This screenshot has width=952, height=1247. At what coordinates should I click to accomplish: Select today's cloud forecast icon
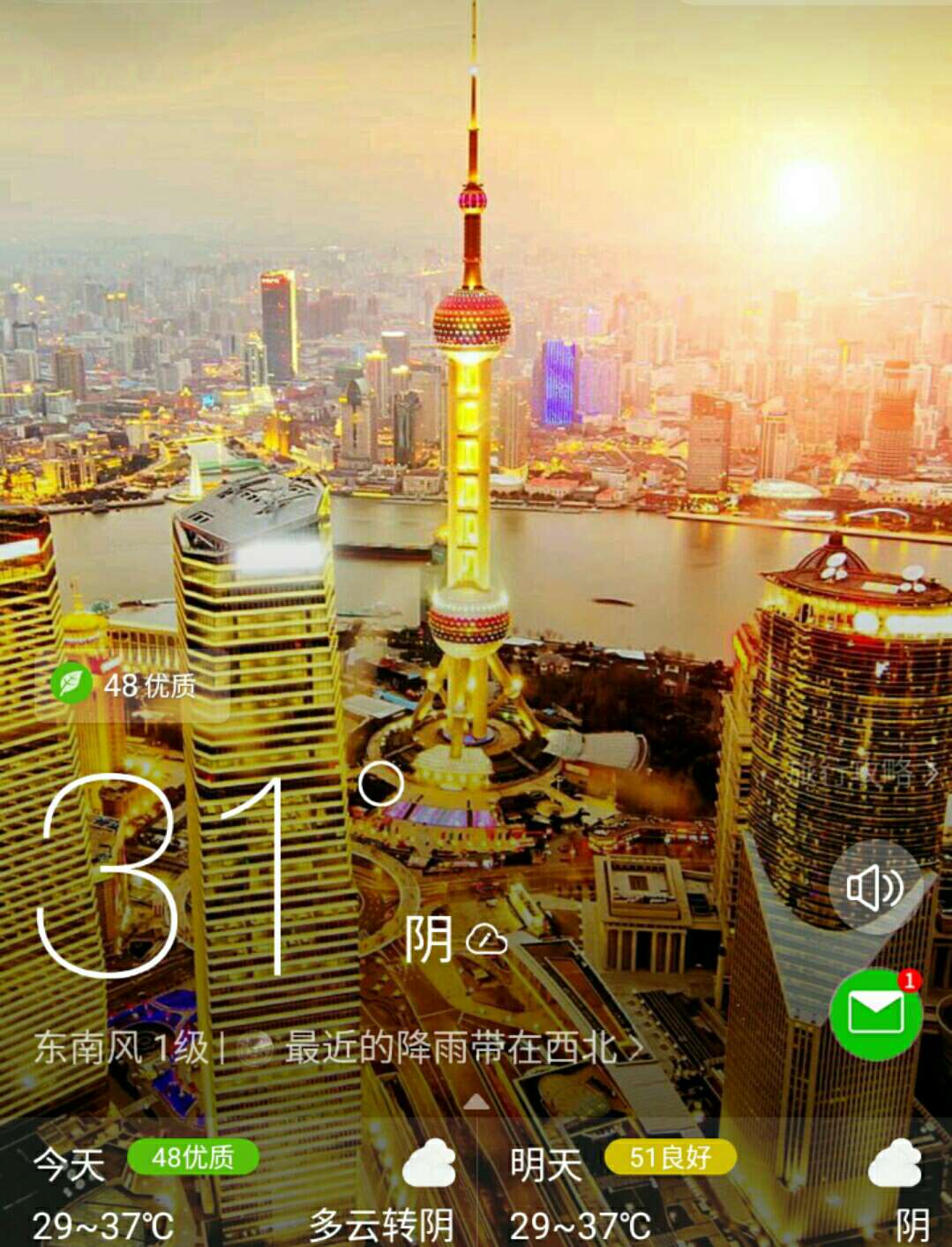427,1165
